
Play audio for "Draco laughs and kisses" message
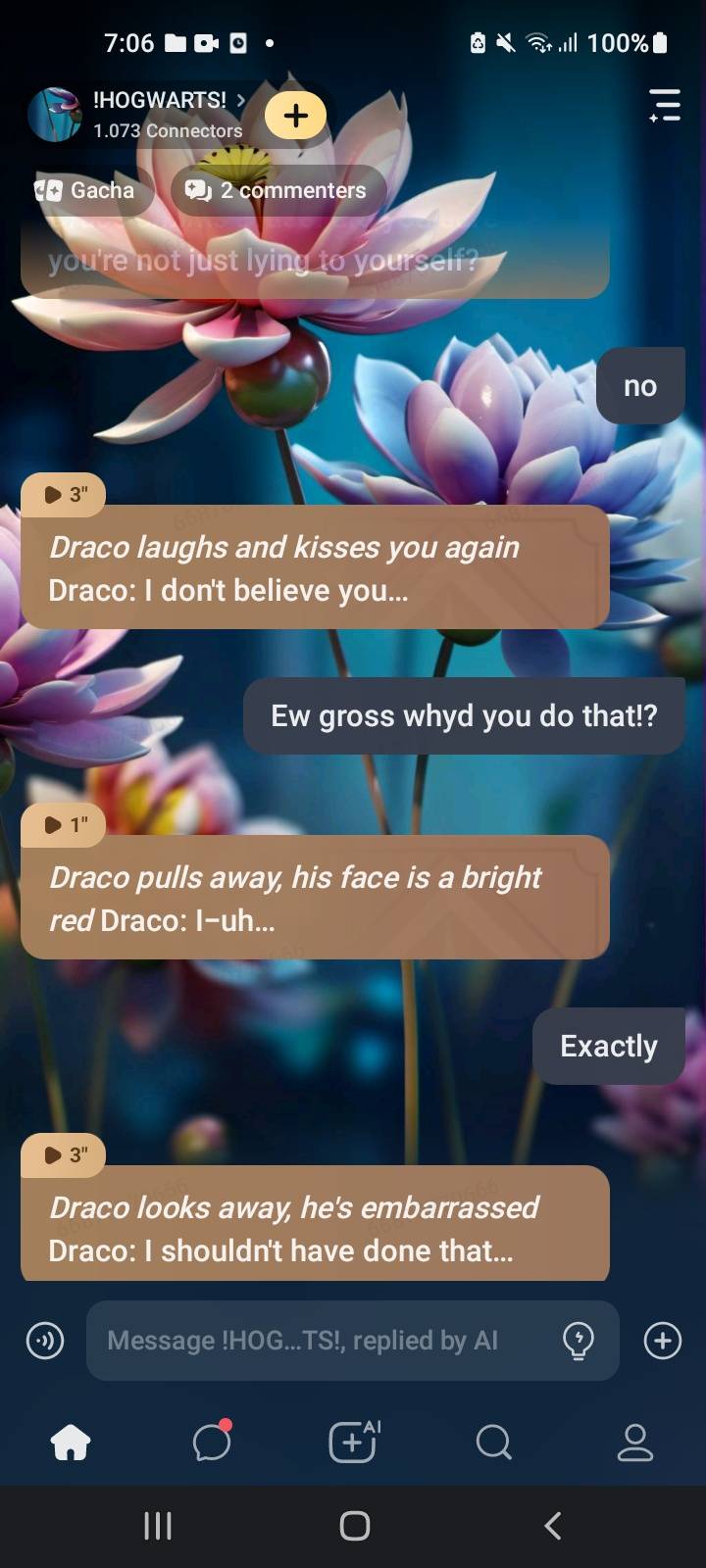[x=63, y=494]
